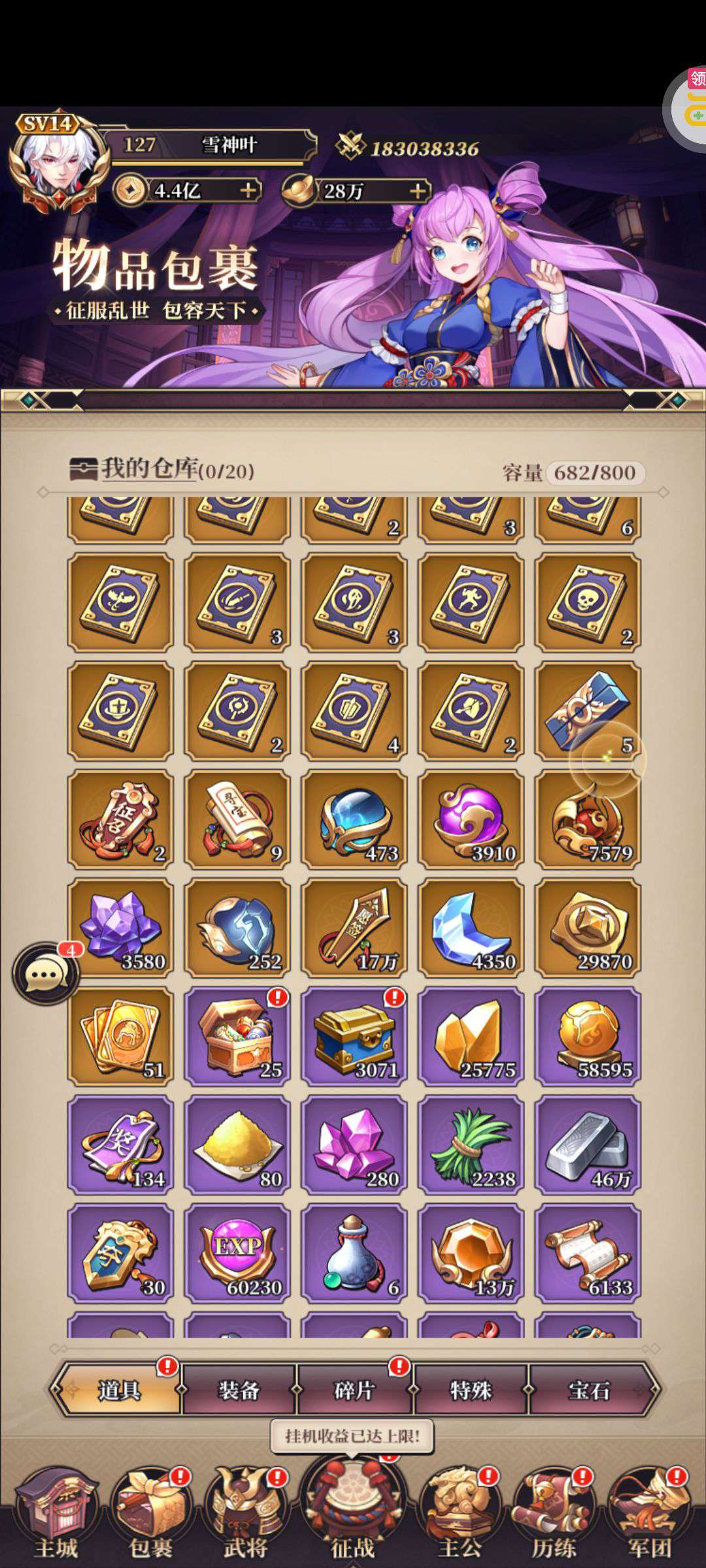This screenshot has height=1568, width=706.
Task: Open 武将 in bottom navigation
Action: coord(246,1517)
